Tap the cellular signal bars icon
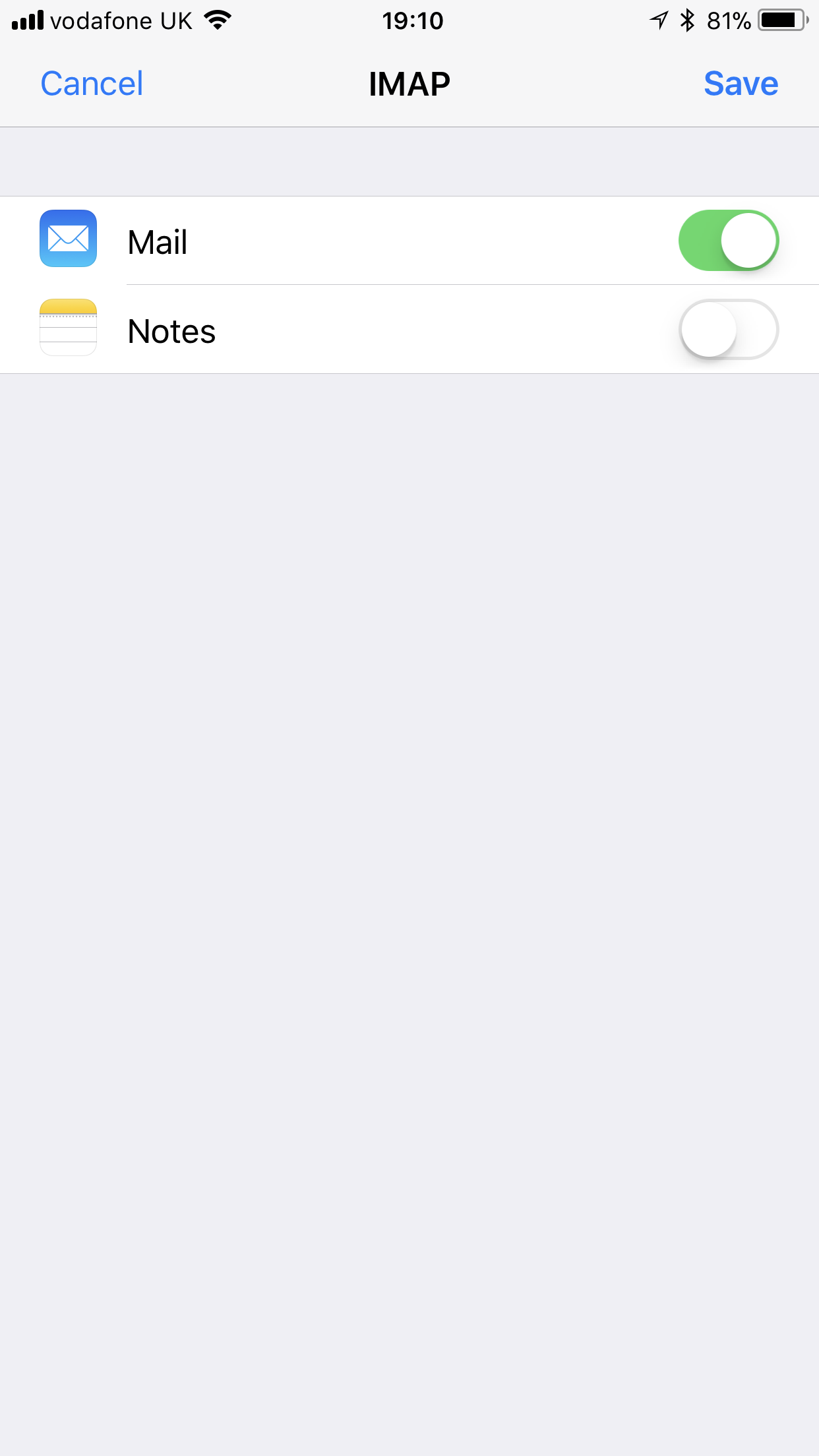 26,20
